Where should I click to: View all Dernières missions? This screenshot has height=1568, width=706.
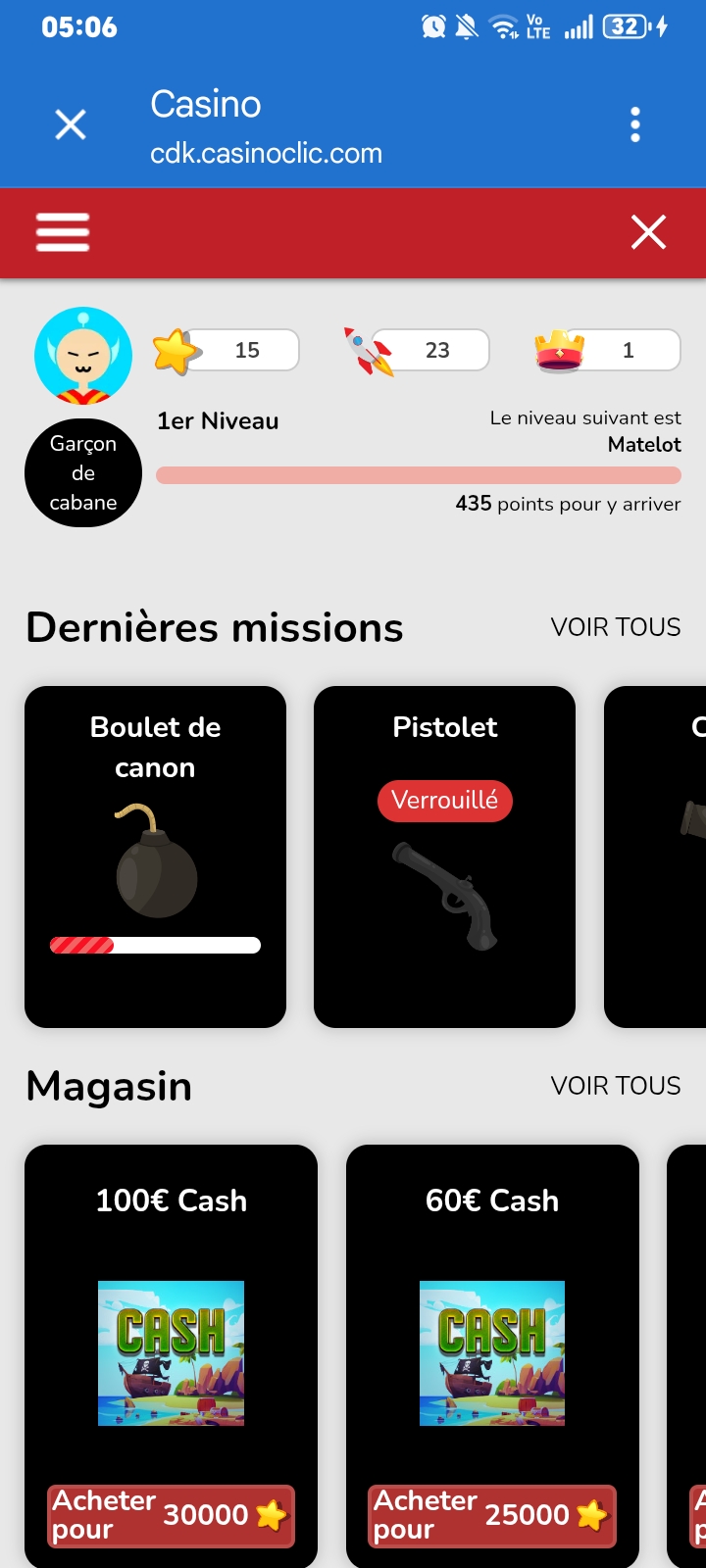[615, 627]
